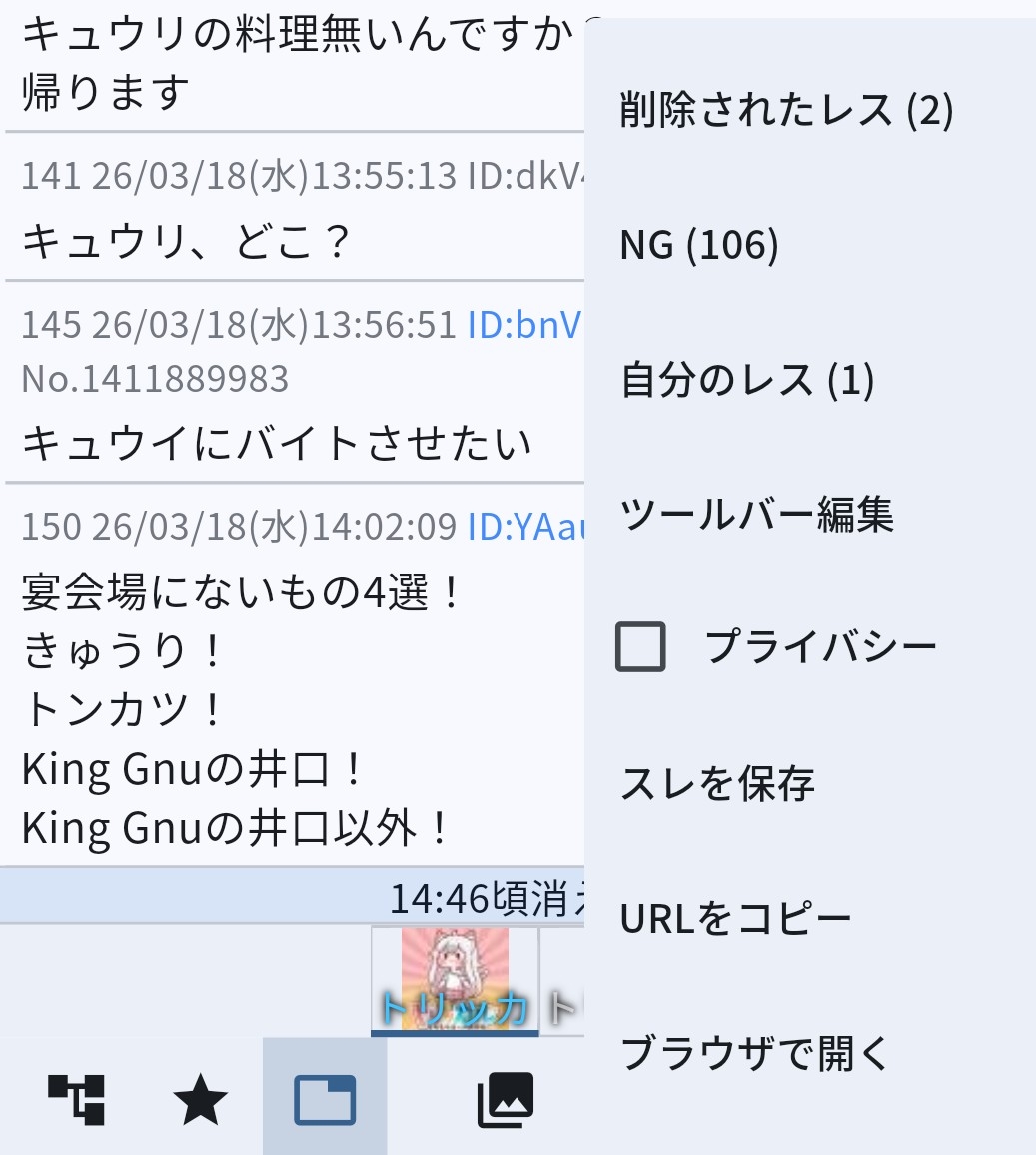Open the NG (106) list

click(x=699, y=245)
